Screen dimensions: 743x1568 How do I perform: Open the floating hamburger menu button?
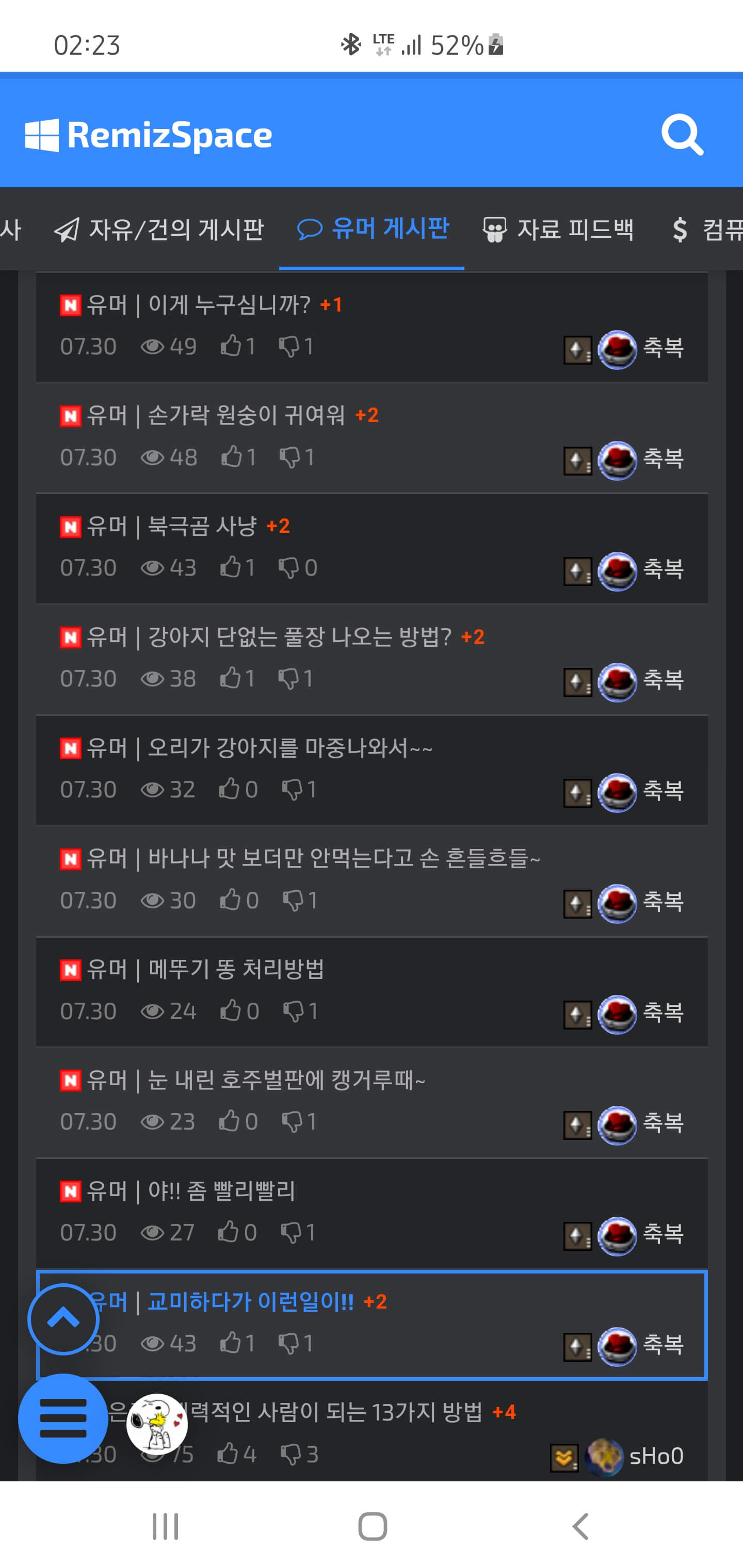click(63, 1418)
